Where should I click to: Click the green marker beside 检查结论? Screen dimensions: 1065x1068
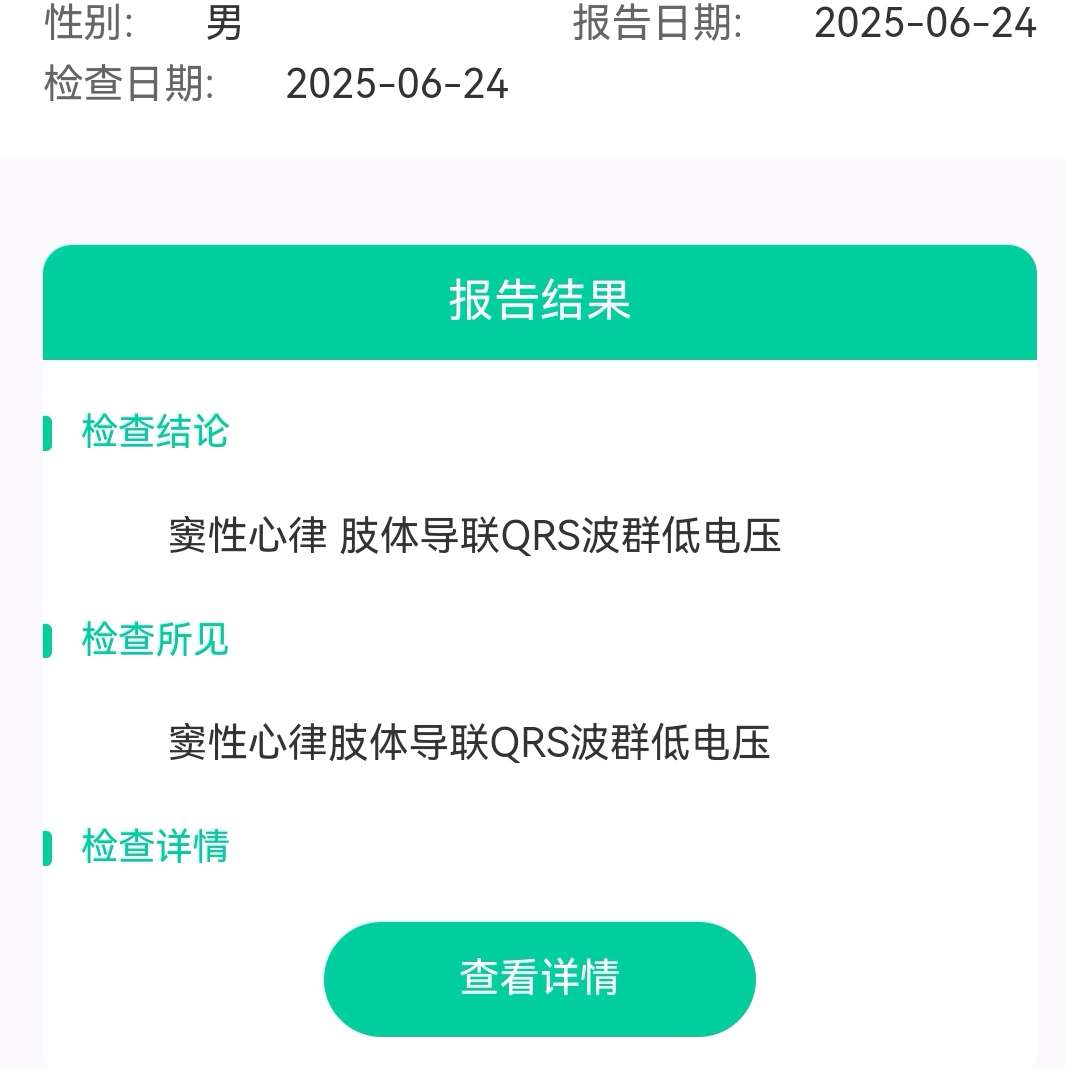pos(46,431)
